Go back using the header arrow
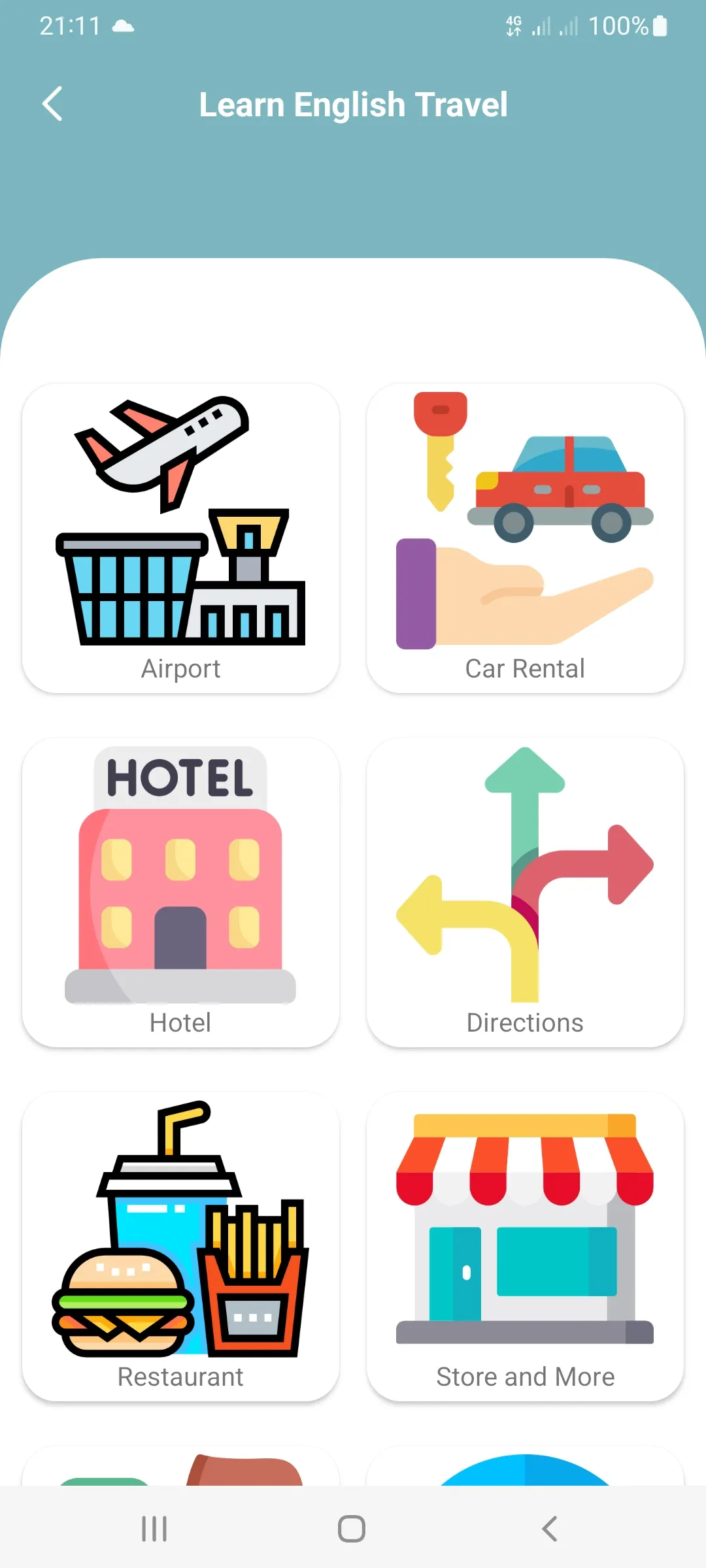Screen dimensions: 706x1568 (x=52, y=104)
